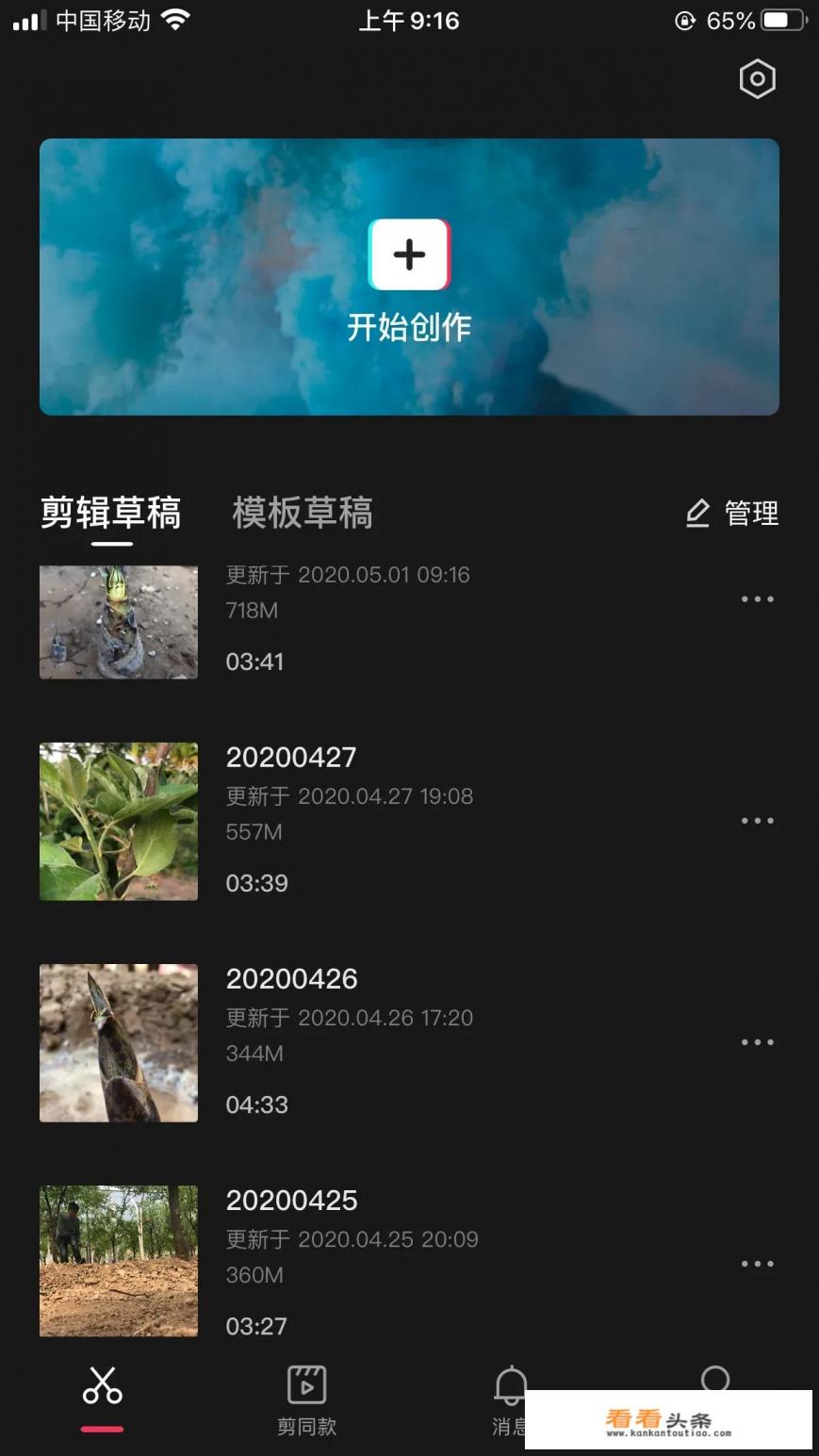Viewport: 819px width, 1456px height.
Task: Open the green leaves thumbnail for draft 20200427
Action: pyautogui.click(x=118, y=821)
